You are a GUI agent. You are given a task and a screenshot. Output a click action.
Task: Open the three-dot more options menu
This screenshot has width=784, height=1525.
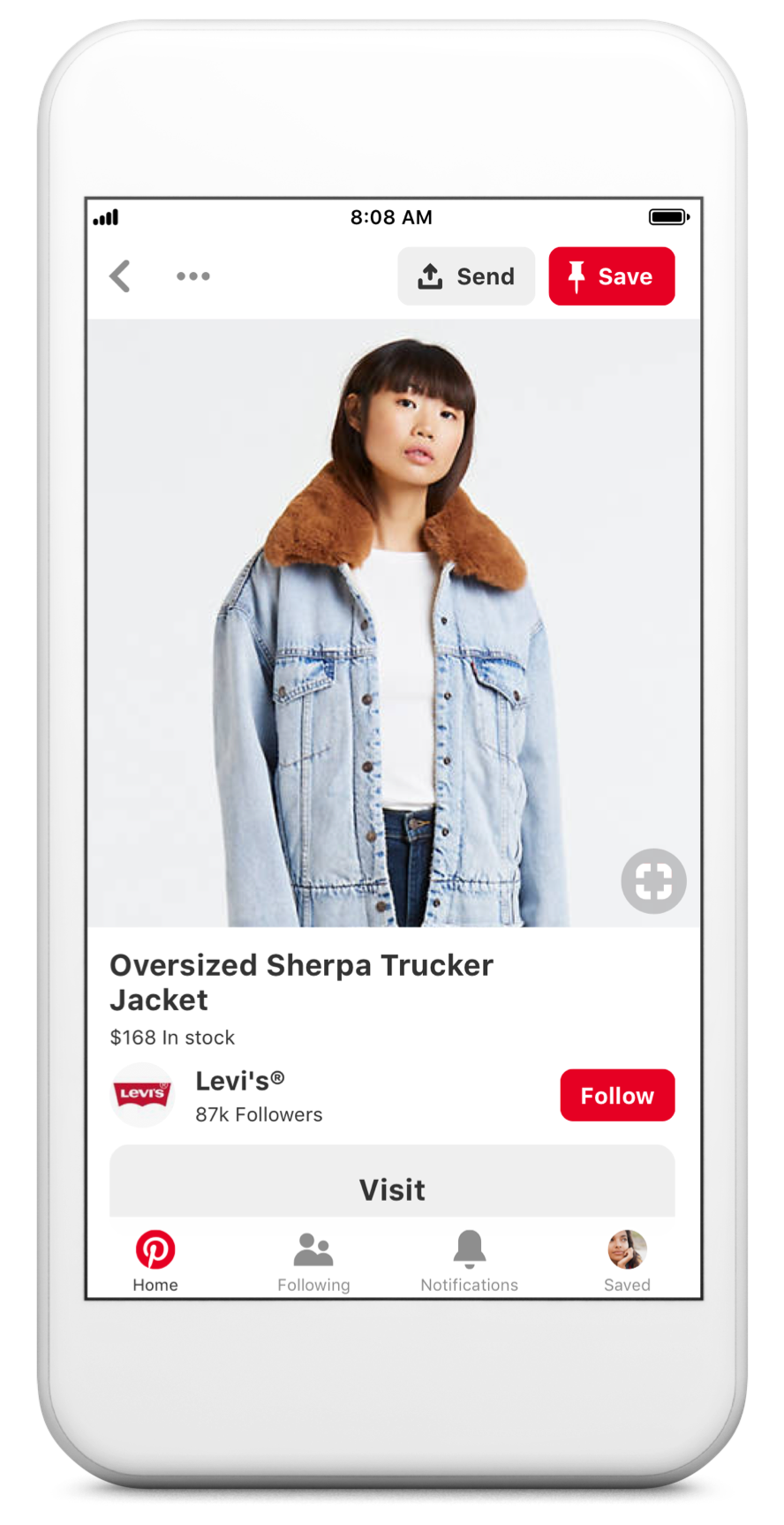(x=192, y=276)
